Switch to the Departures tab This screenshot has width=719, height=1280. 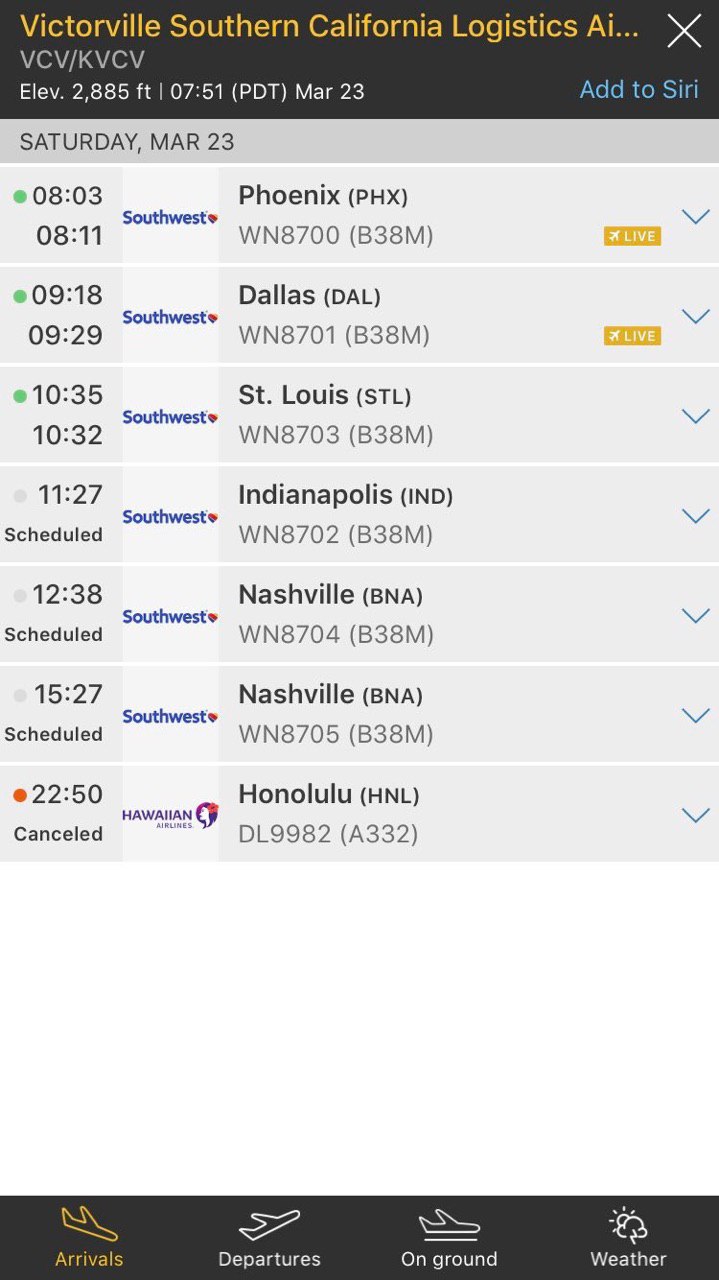pyautogui.click(x=269, y=1238)
